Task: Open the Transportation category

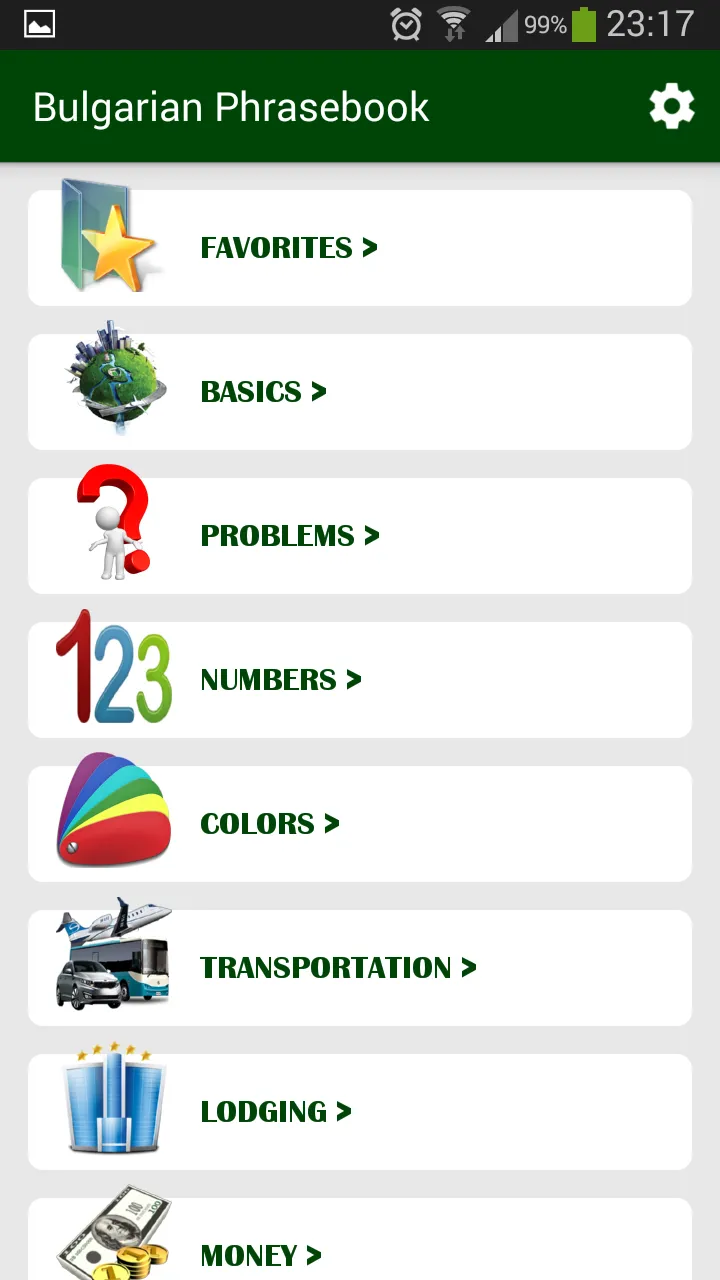Action: pyautogui.click(x=360, y=968)
